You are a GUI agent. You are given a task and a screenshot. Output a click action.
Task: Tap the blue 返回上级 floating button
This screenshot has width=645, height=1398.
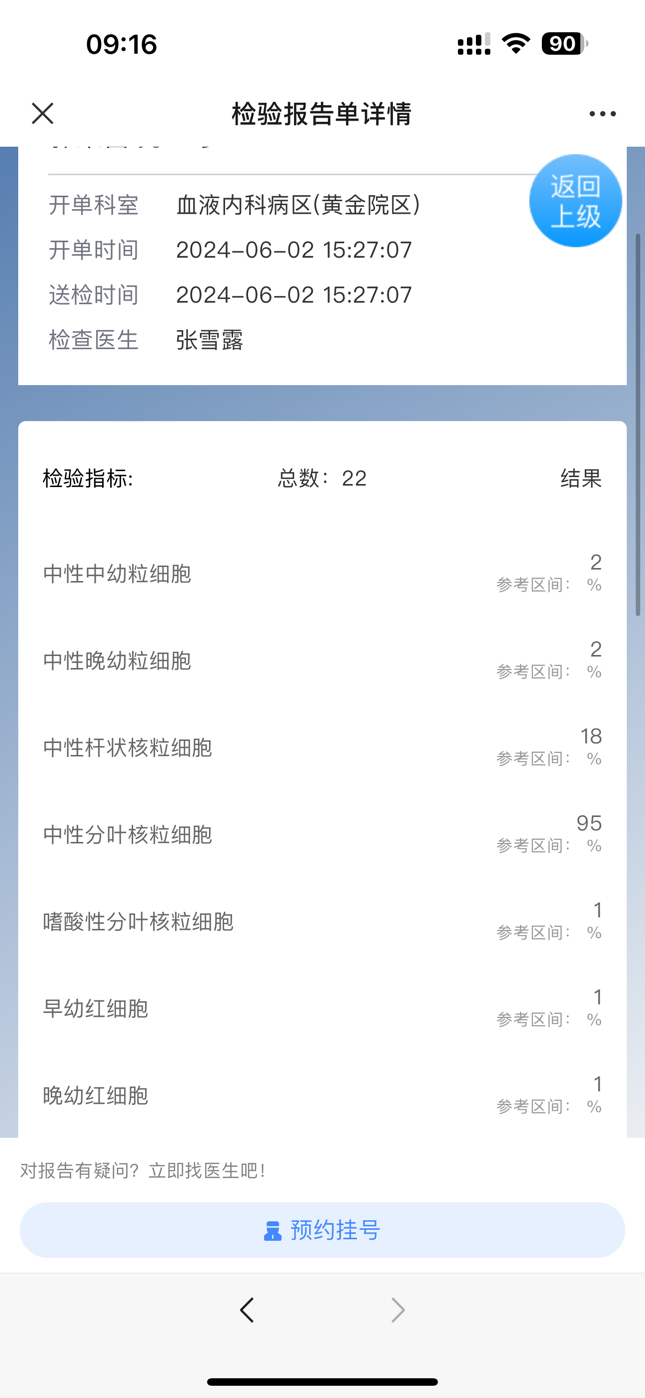point(575,201)
